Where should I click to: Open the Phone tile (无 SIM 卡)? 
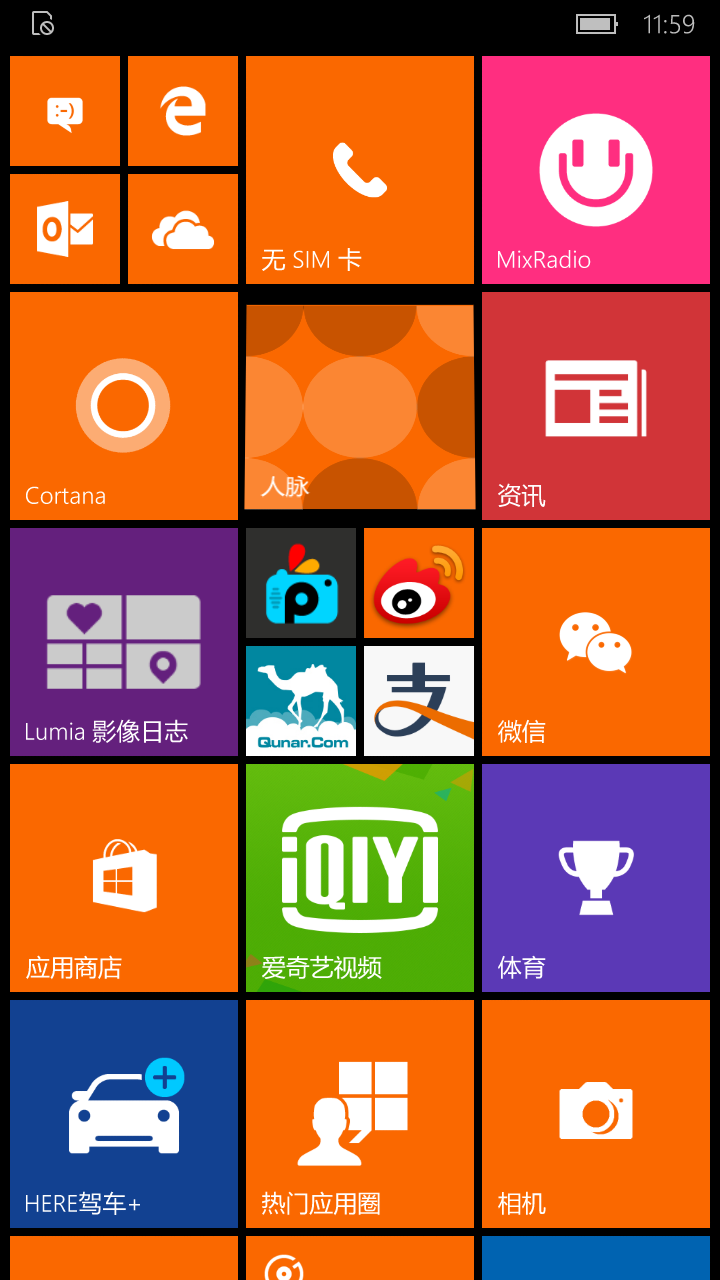click(360, 170)
